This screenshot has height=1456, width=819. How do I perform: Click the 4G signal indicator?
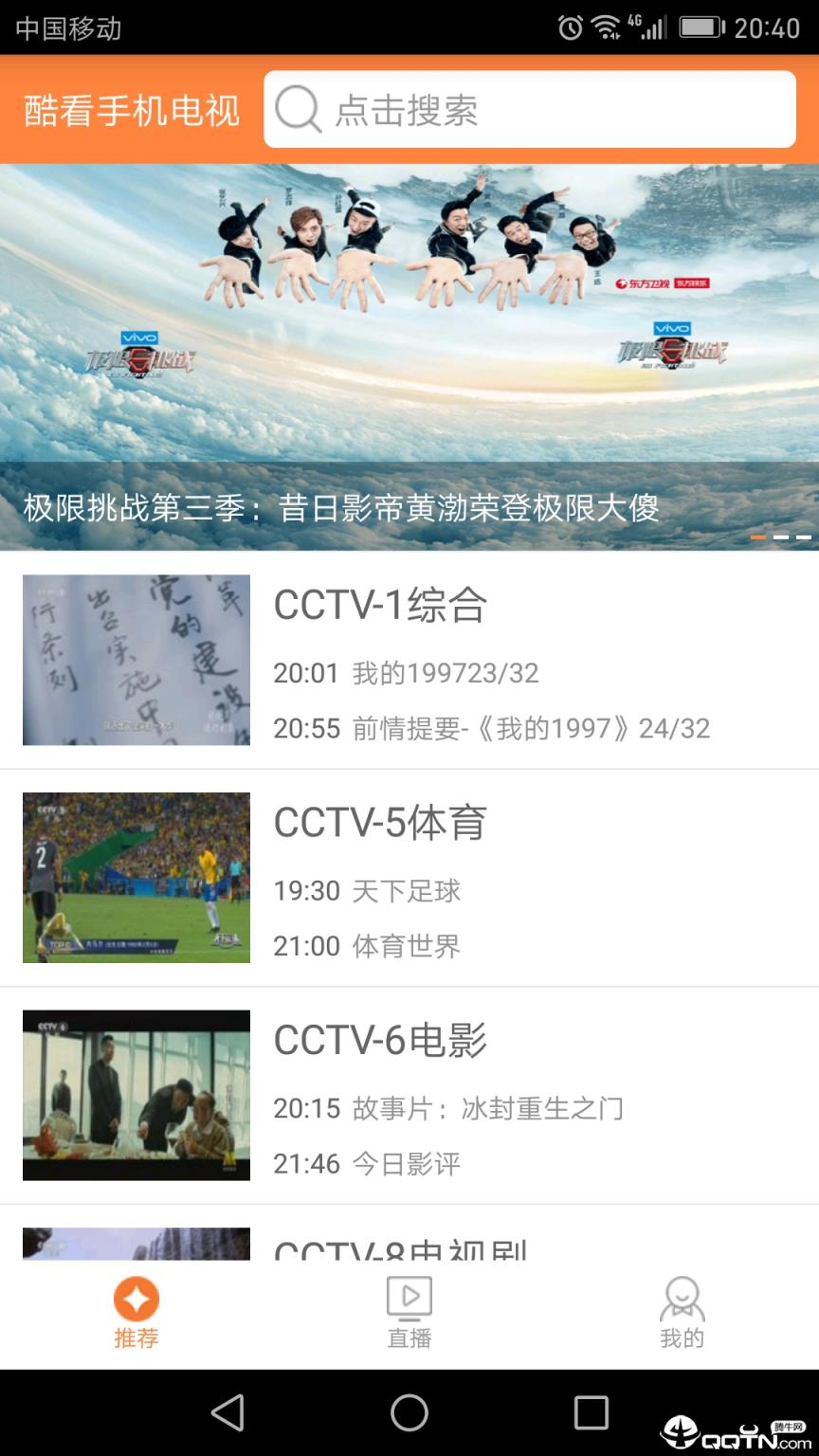650,29
